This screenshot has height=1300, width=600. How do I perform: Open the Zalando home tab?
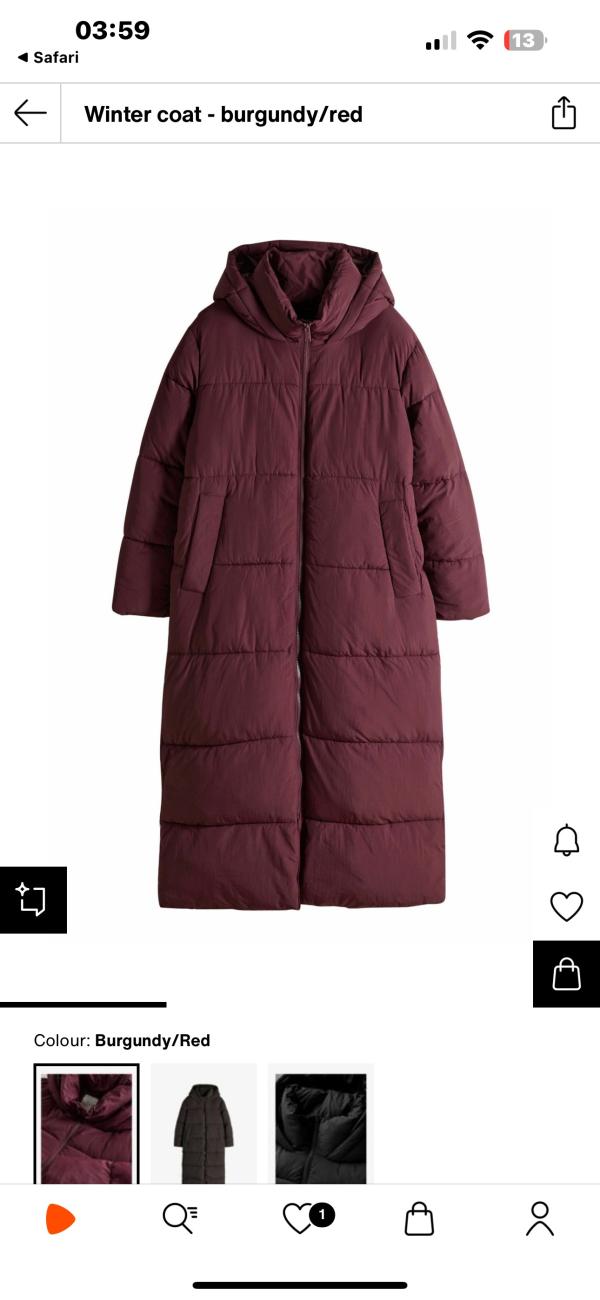(x=60, y=1218)
